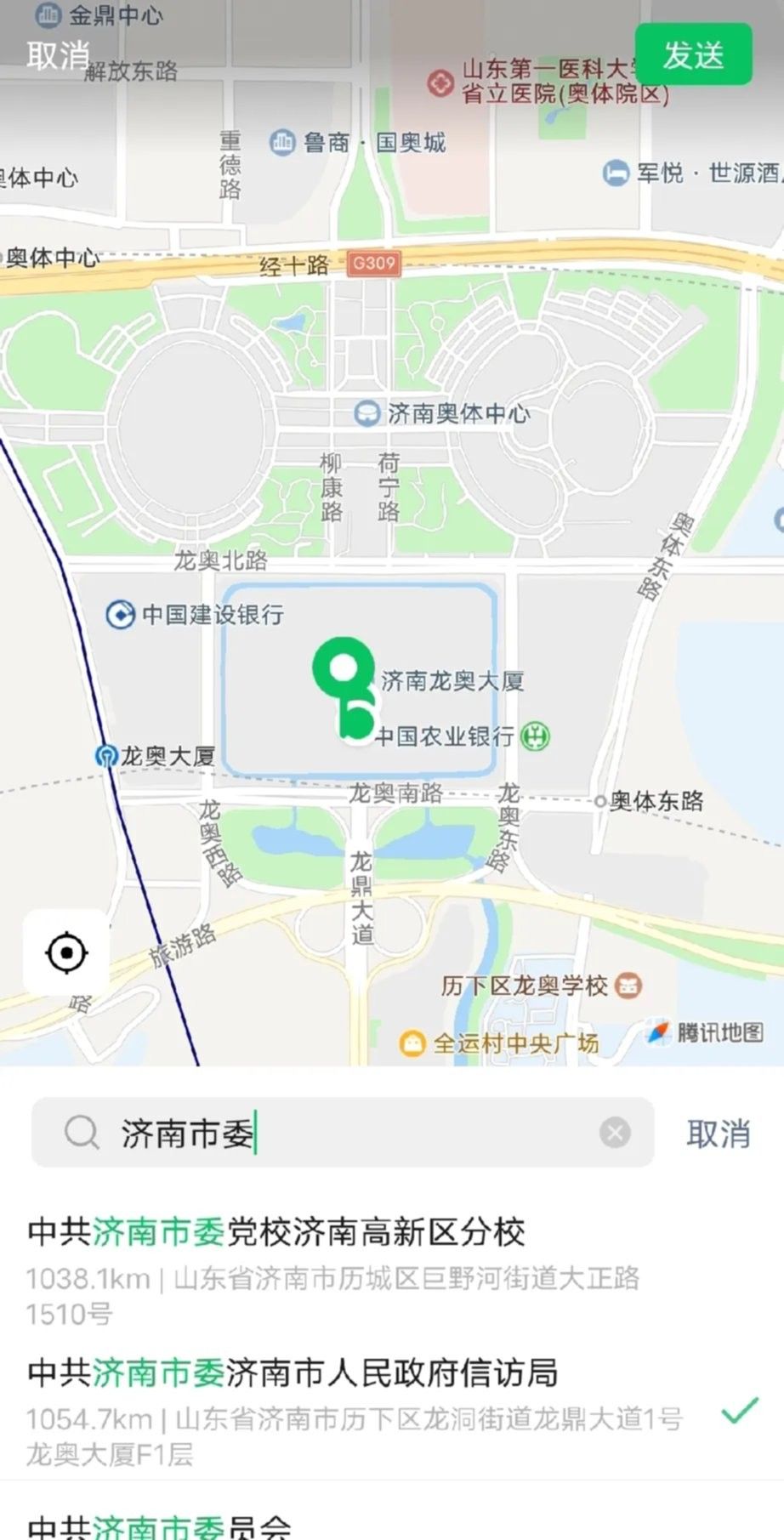
Task: Cancel location sharing via top-left 取消
Action: tap(58, 55)
